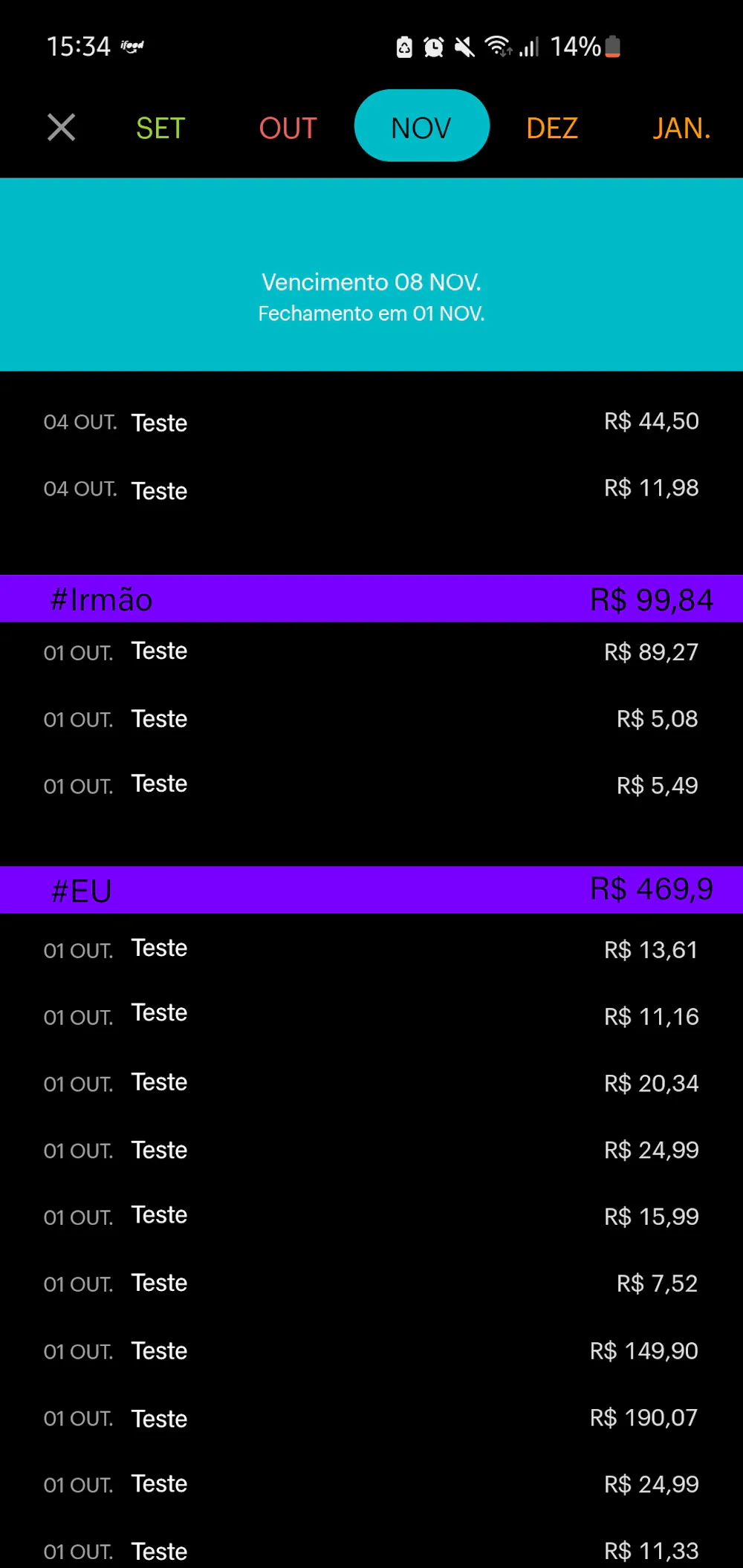Image resolution: width=743 pixels, height=1568 pixels.
Task: Select the Teste entry of R$ 7,52
Action: tap(371, 1284)
